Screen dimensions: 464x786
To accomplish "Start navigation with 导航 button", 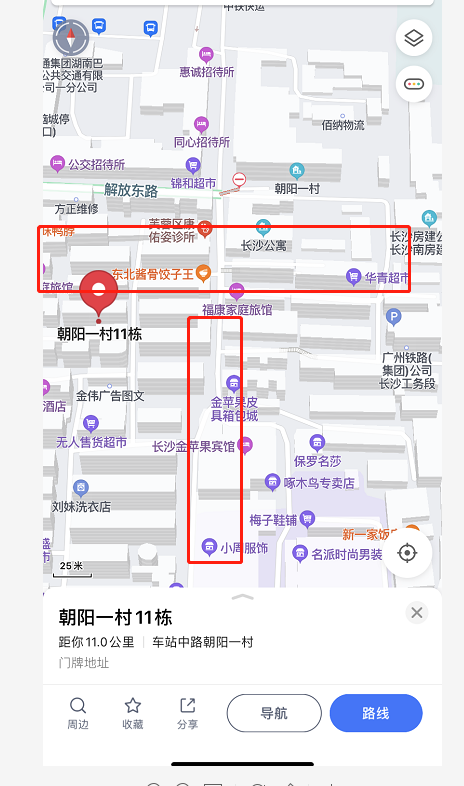I will (x=274, y=713).
